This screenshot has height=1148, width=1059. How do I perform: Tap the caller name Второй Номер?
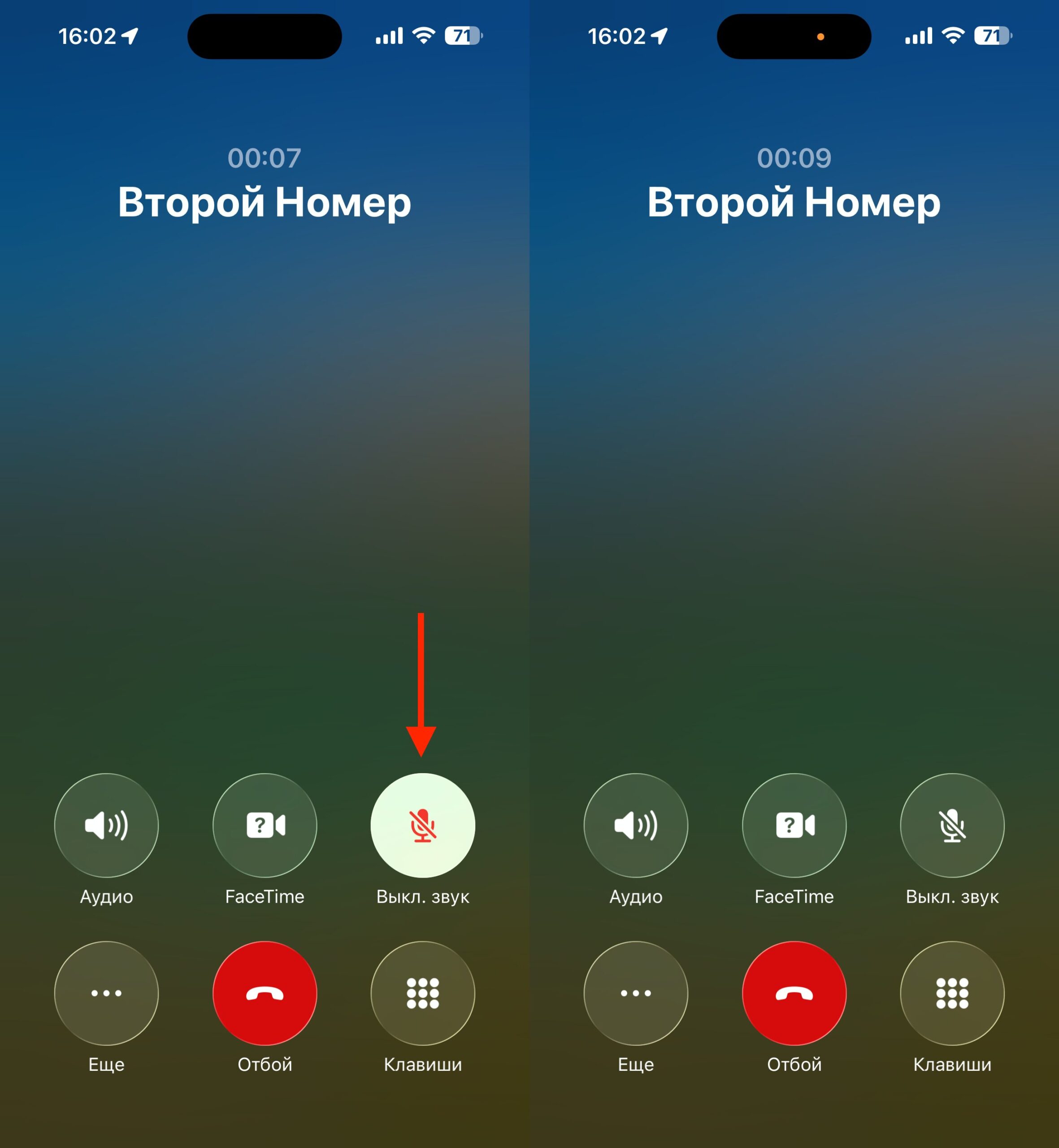pyautogui.click(x=265, y=202)
